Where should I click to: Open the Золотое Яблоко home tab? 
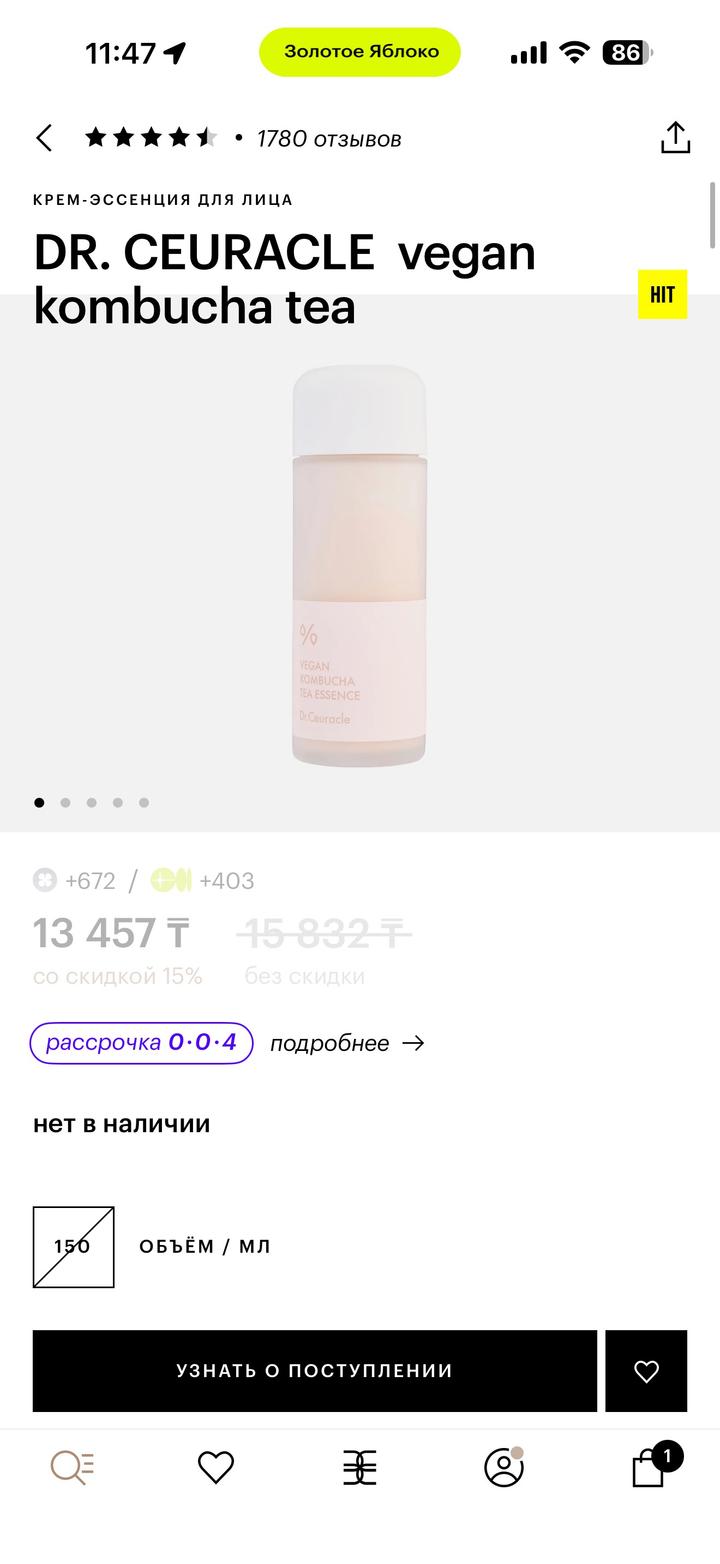[360, 1468]
